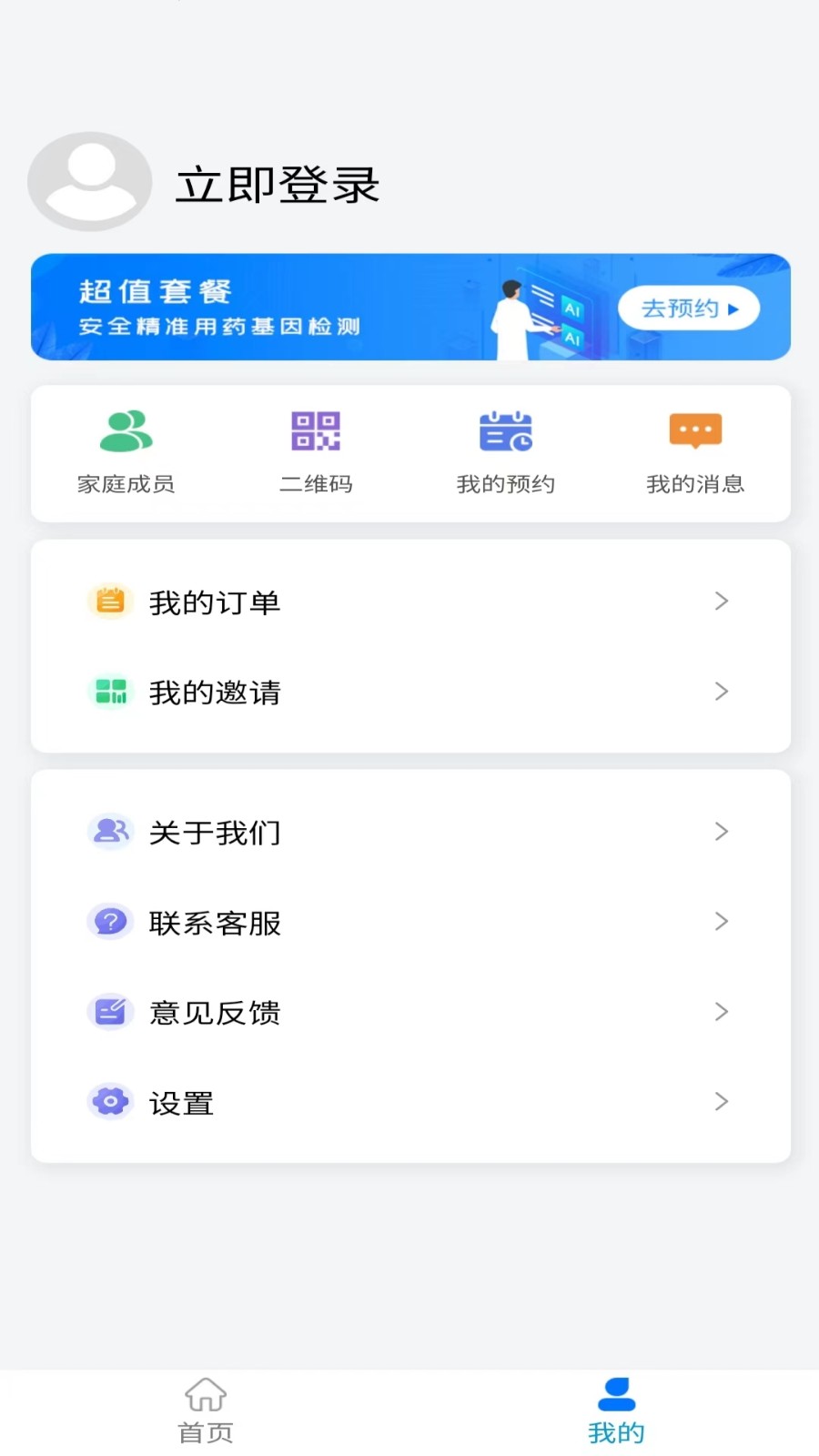The height and width of the screenshot is (1456, 819).
Task: Tap the gray profile avatar
Action: (89, 181)
